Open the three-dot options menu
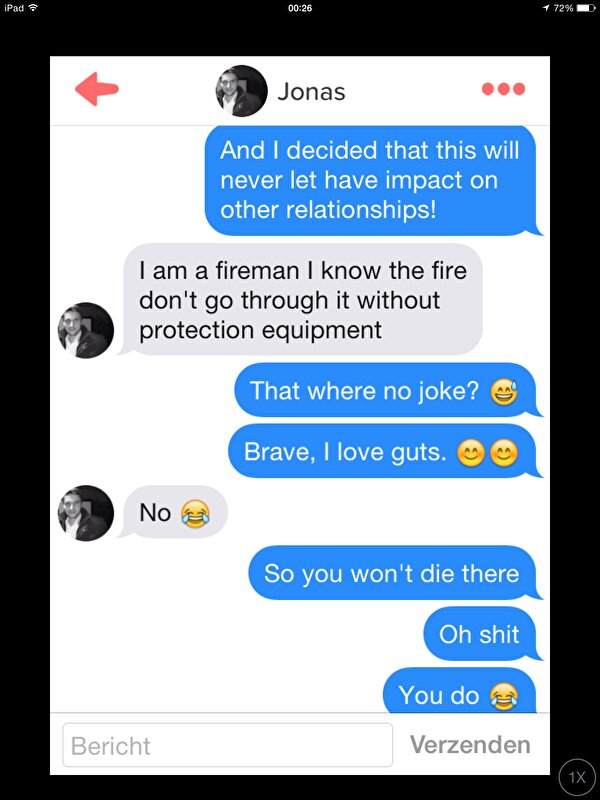Image resolution: width=600 pixels, height=800 pixels. pos(503,89)
